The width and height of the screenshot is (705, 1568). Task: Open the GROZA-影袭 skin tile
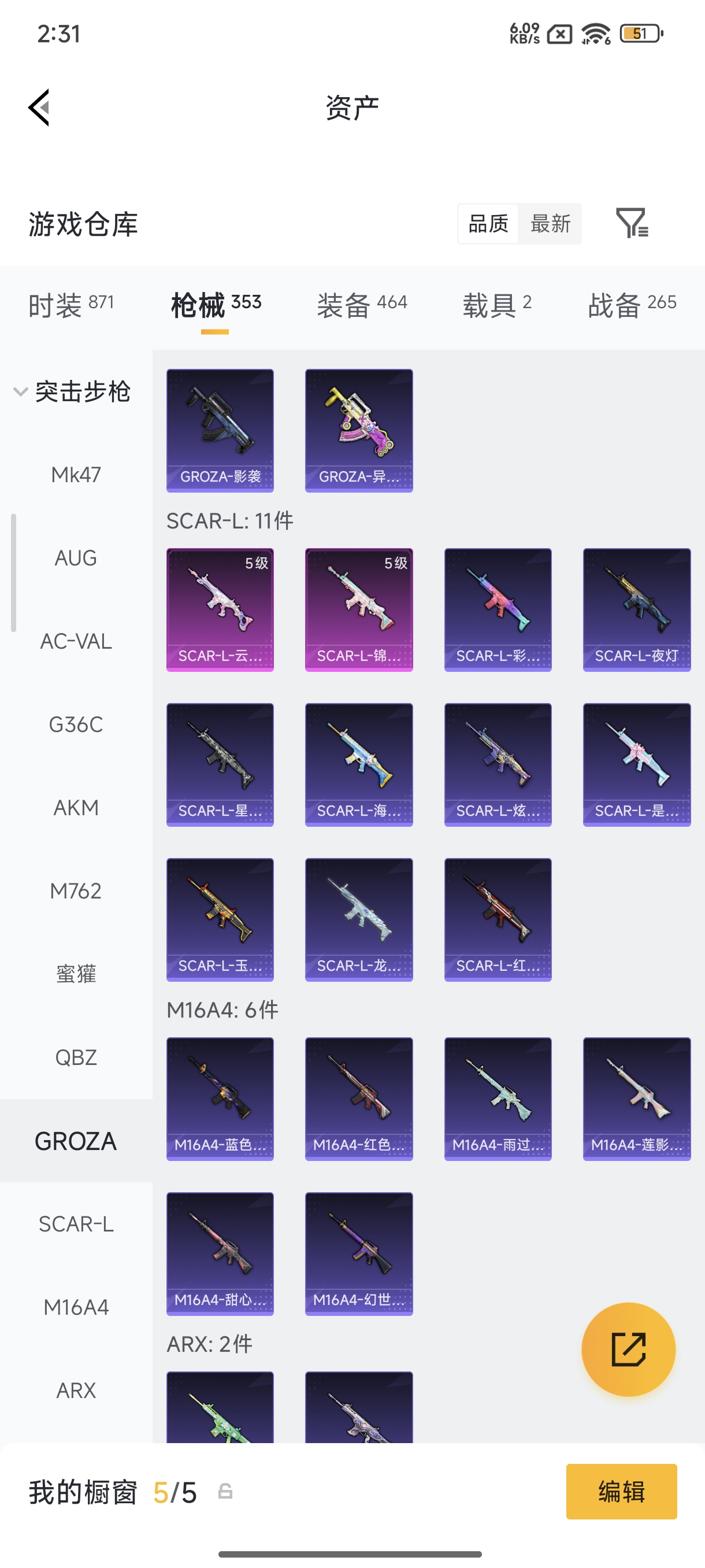coord(220,430)
